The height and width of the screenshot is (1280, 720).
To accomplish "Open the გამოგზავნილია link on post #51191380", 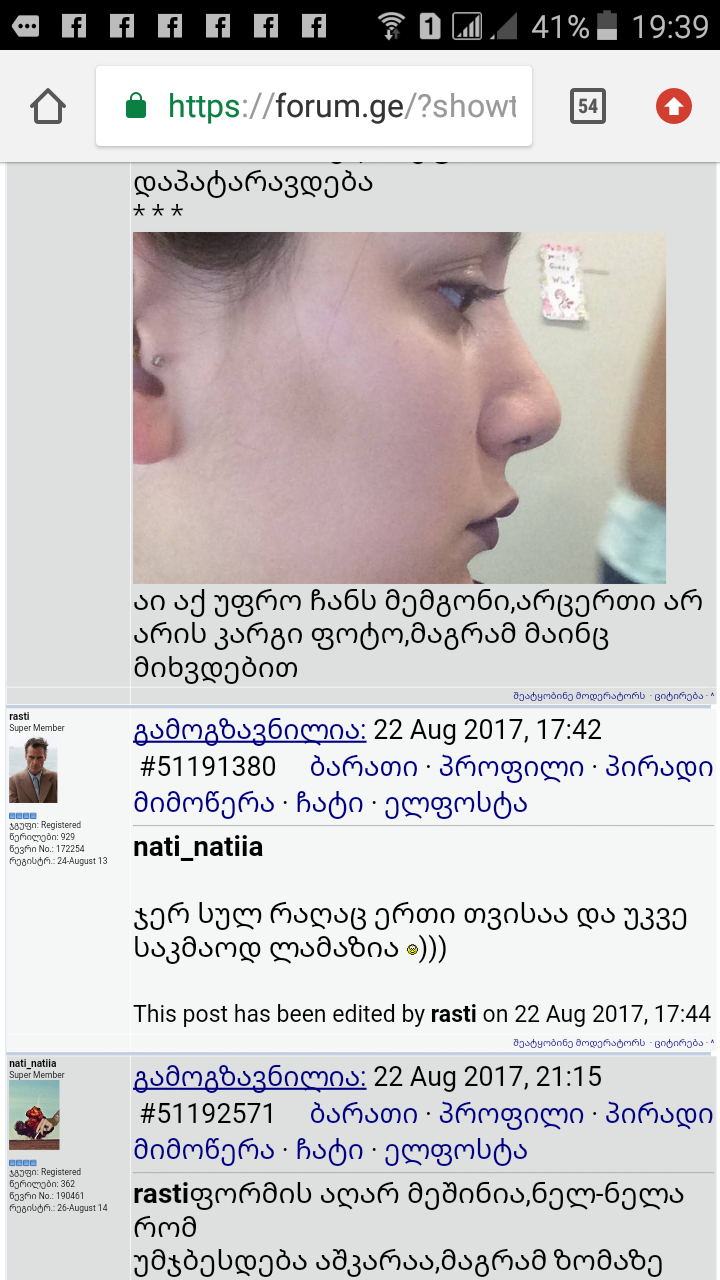I will pyautogui.click(x=249, y=731).
